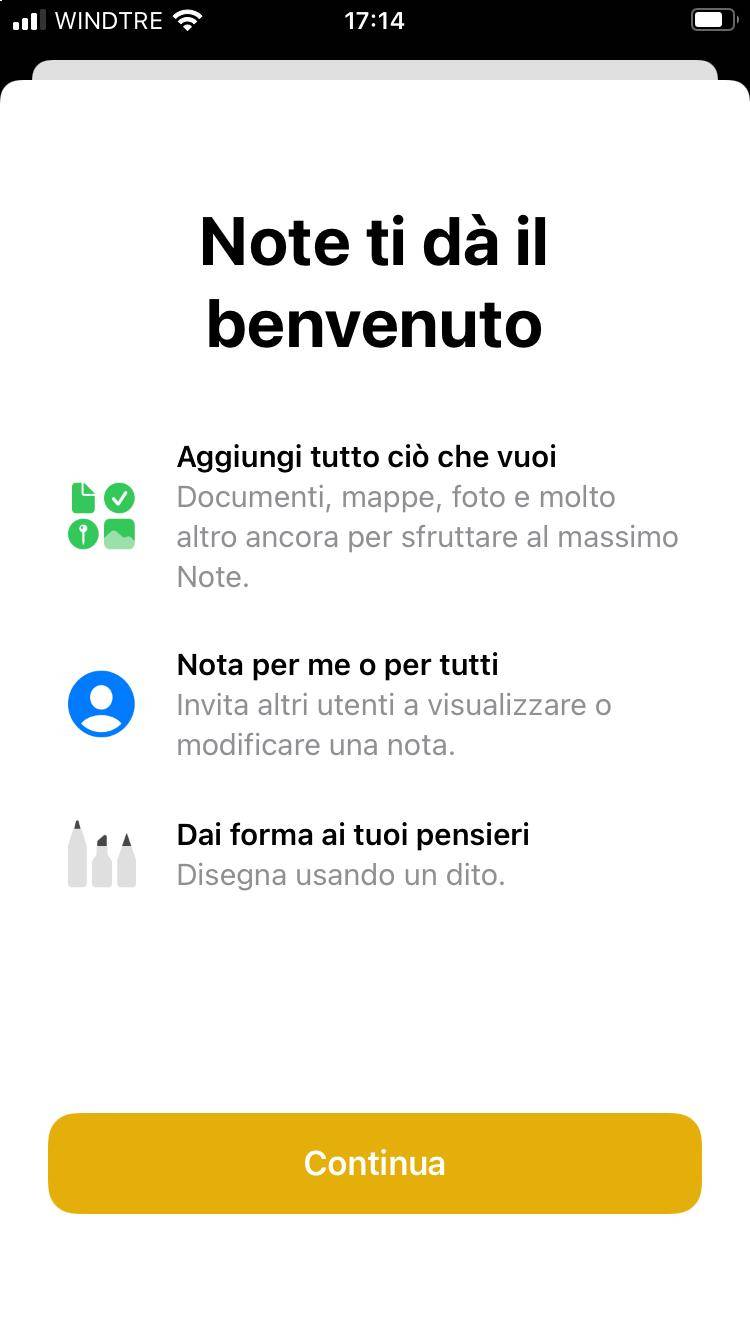750x1334 pixels.
Task: Select the green photo icon
Action: [x=118, y=532]
